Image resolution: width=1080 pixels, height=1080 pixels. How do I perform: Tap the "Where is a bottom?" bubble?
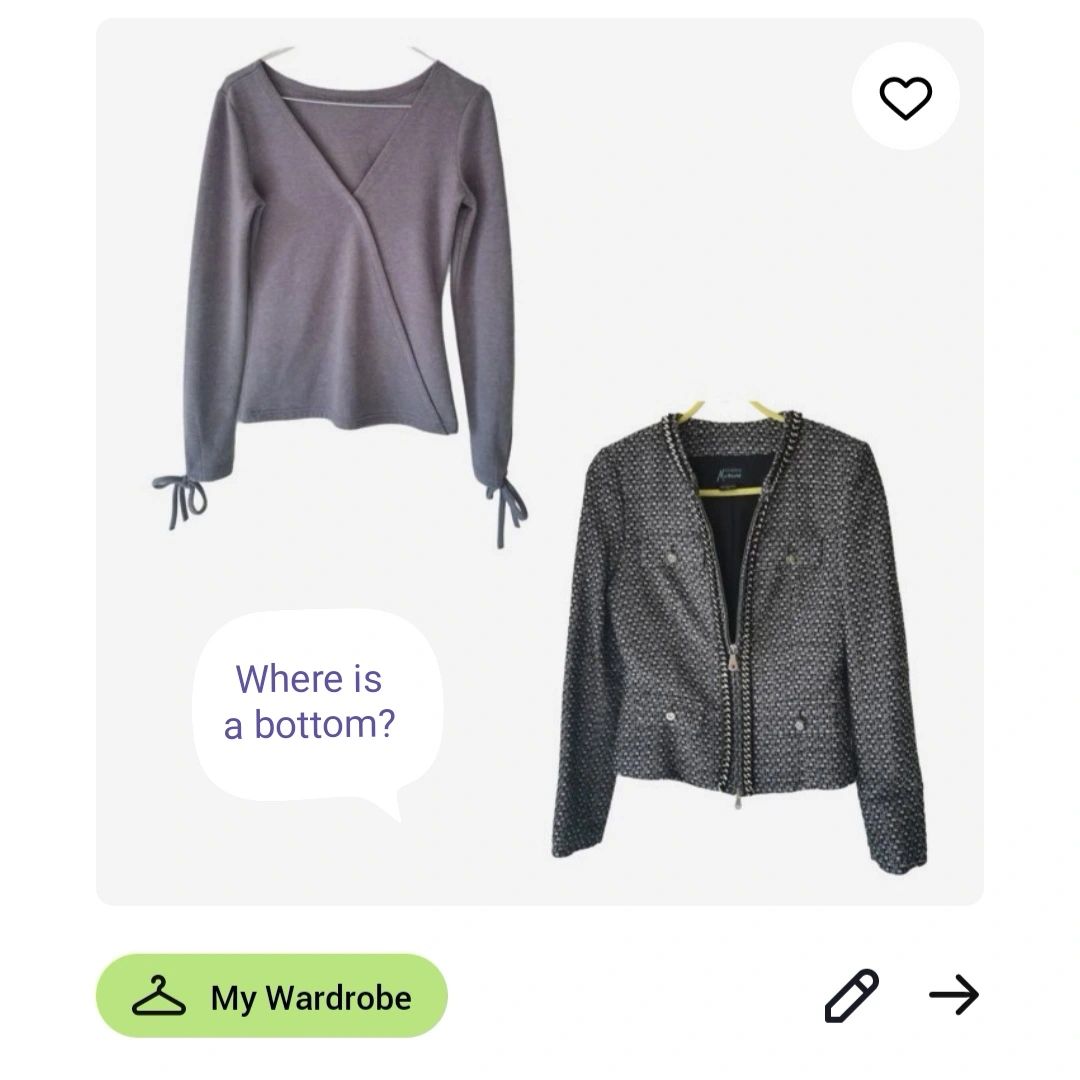(309, 703)
